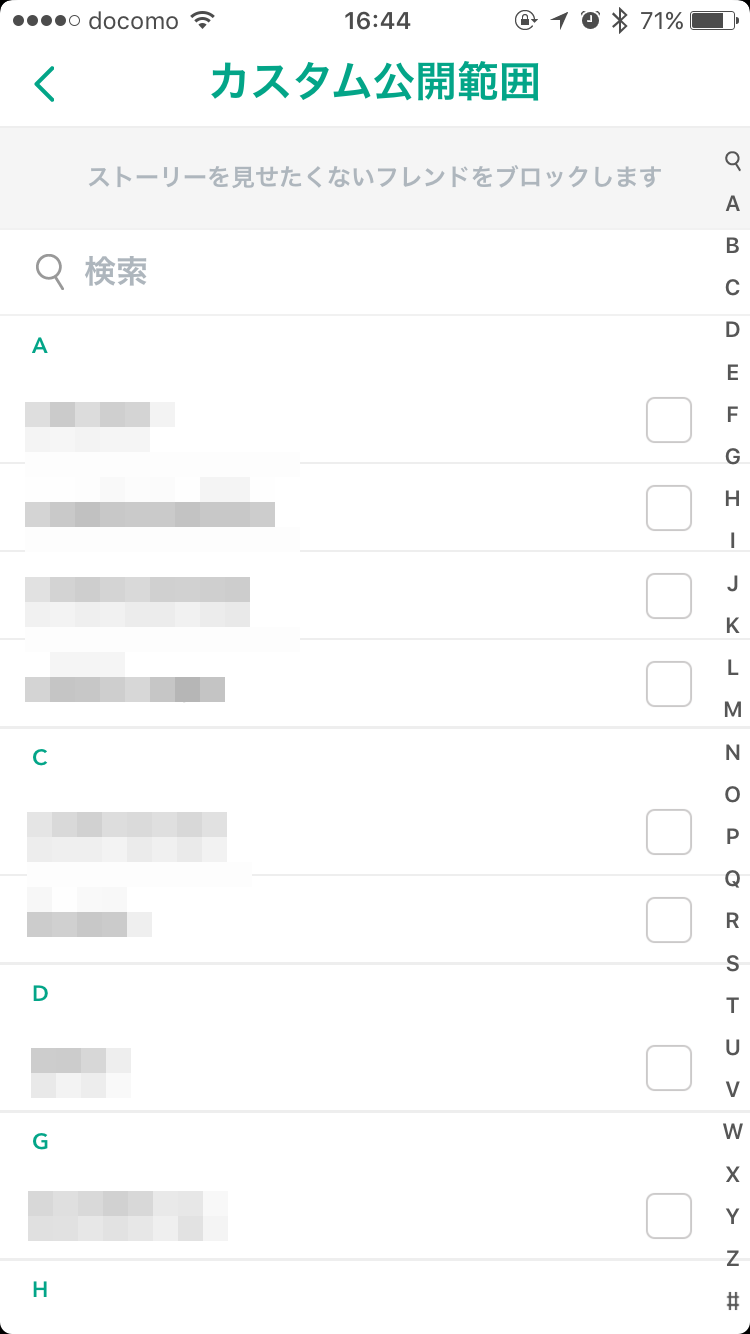Jump to letter M in the index
Viewport: 750px width, 1334px height.
[x=732, y=710]
